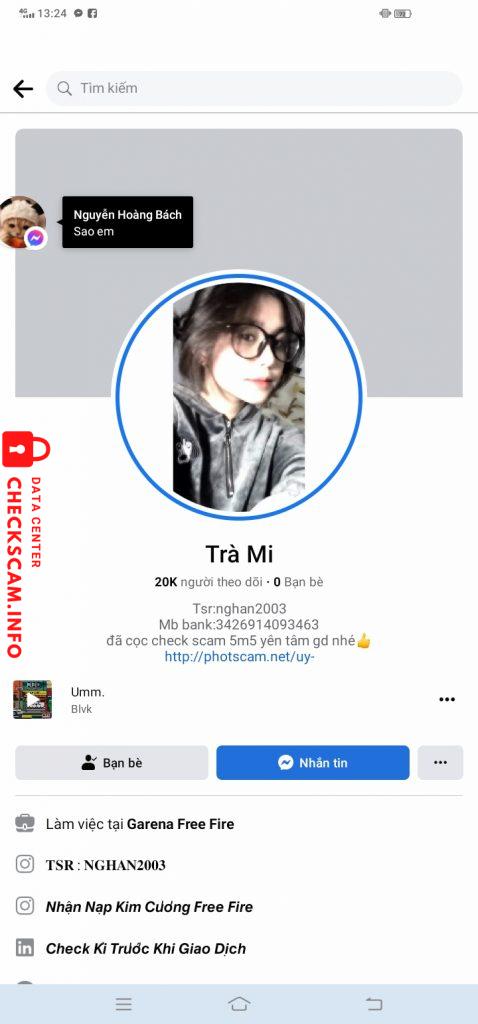Open Nguyễn Hoàng Bách's Messenger chat head
The width and height of the screenshot is (478, 1024).
22,222
